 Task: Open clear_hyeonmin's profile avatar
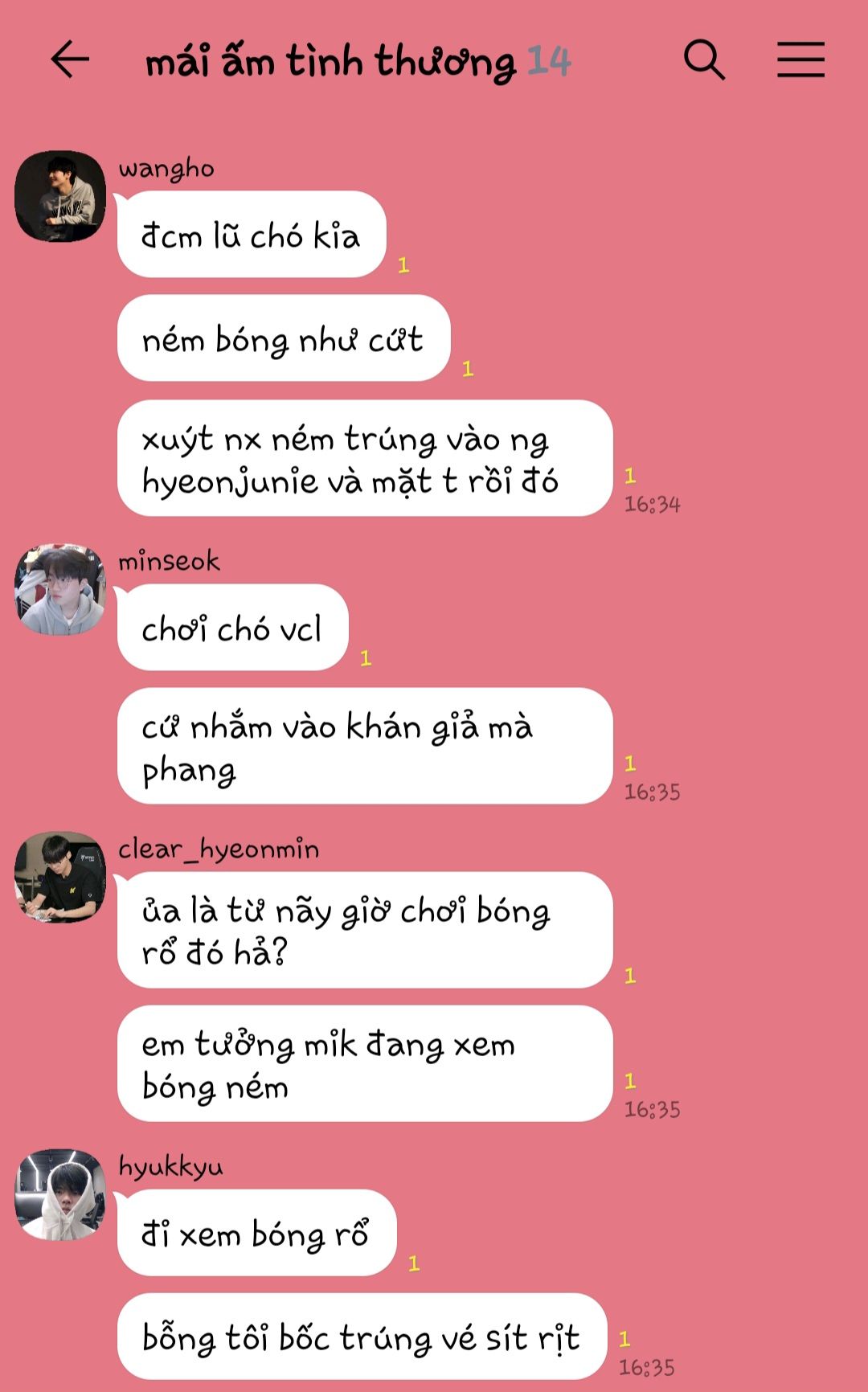60,877
